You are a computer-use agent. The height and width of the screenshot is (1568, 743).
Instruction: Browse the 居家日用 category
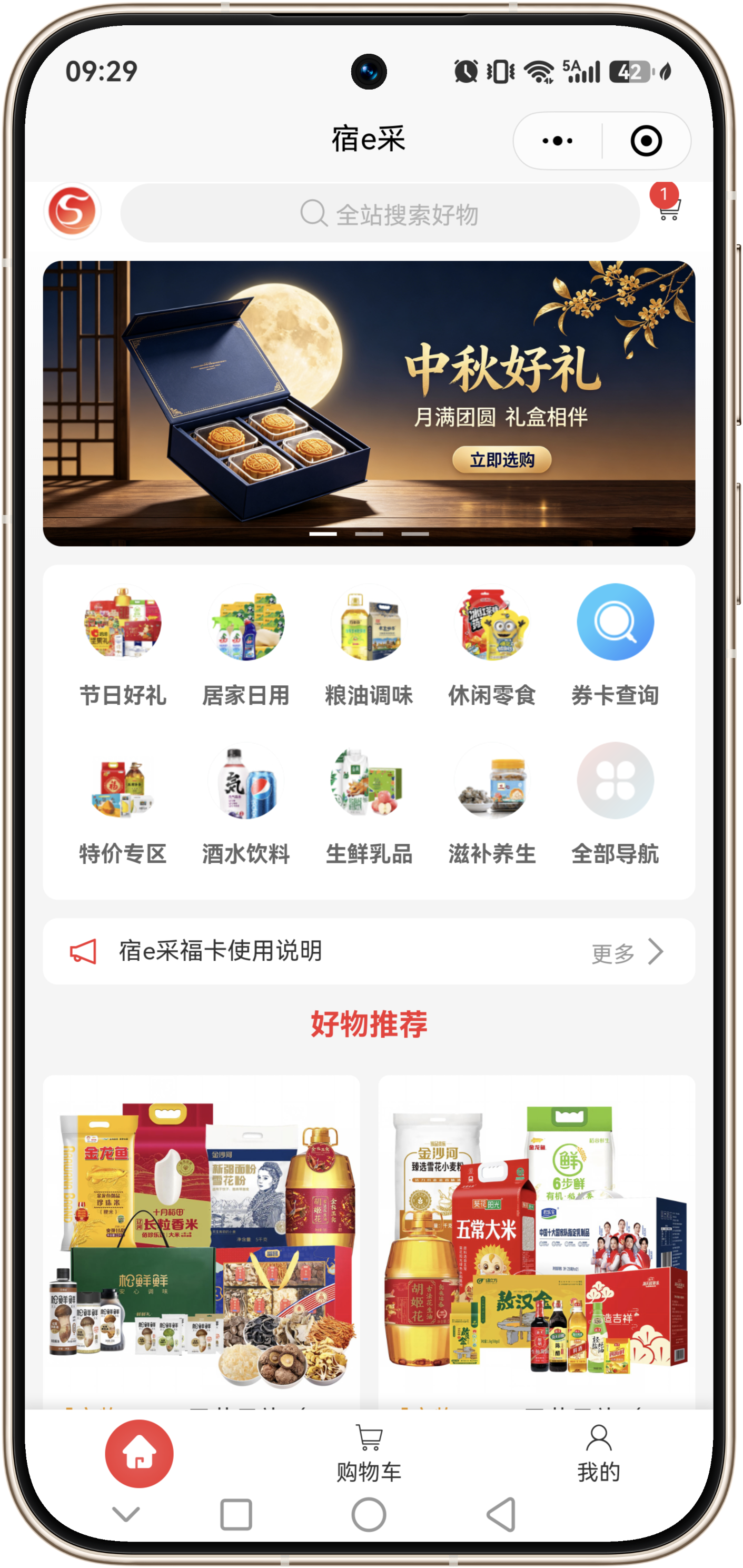(x=246, y=645)
